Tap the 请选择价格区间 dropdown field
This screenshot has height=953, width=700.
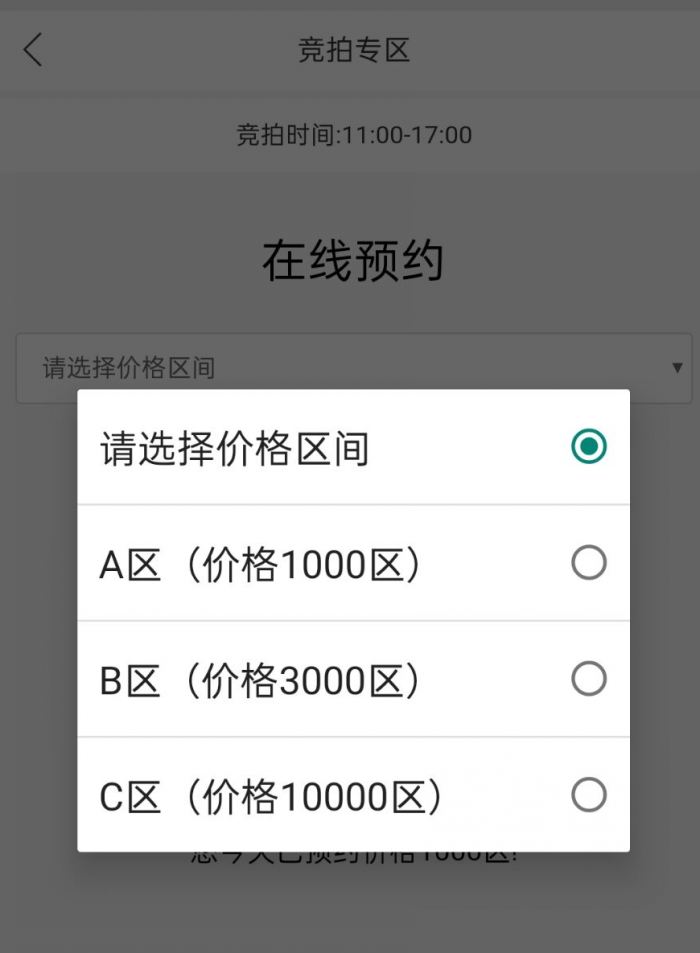point(353,368)
